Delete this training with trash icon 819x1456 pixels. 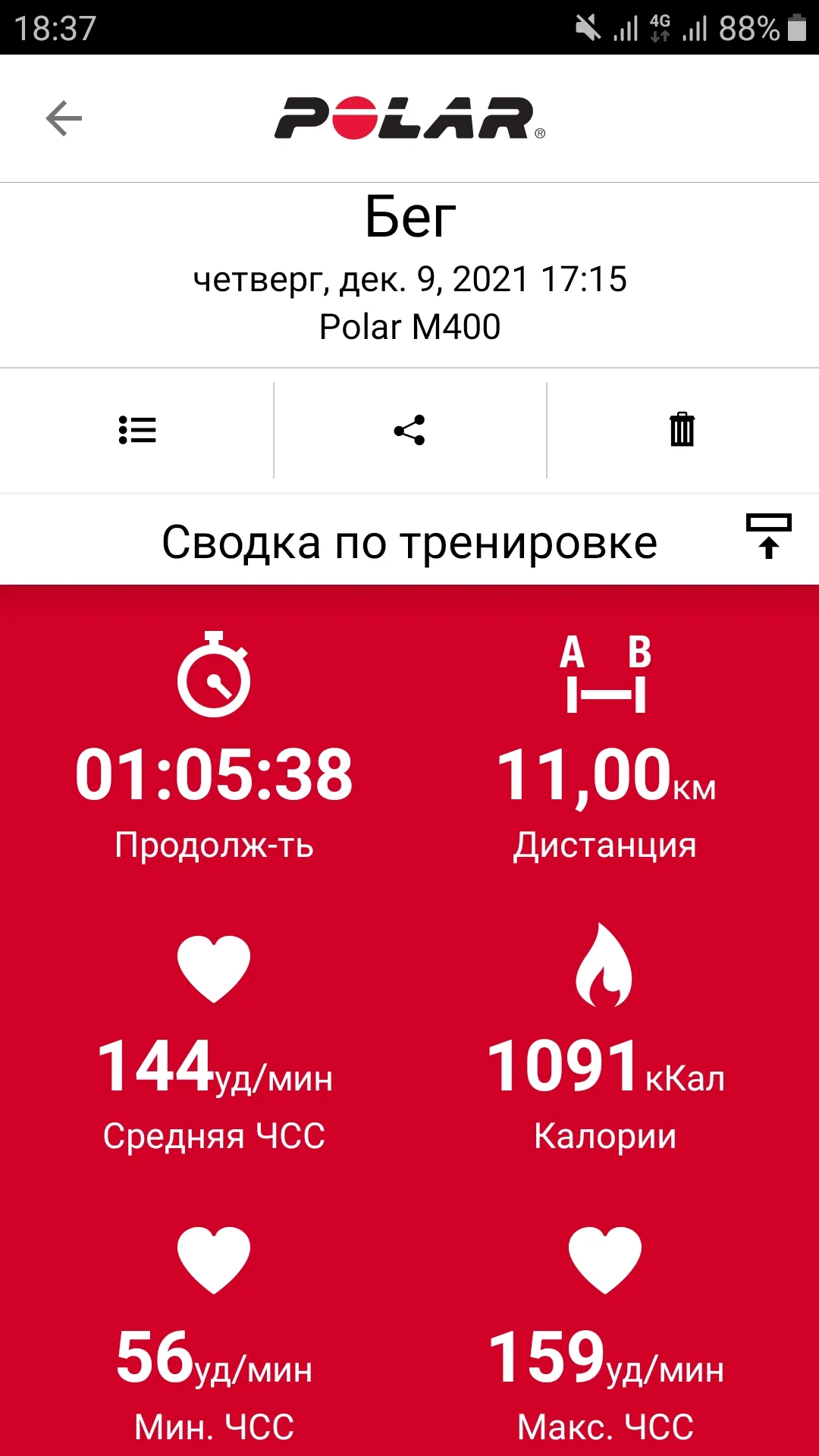[682, 430]
